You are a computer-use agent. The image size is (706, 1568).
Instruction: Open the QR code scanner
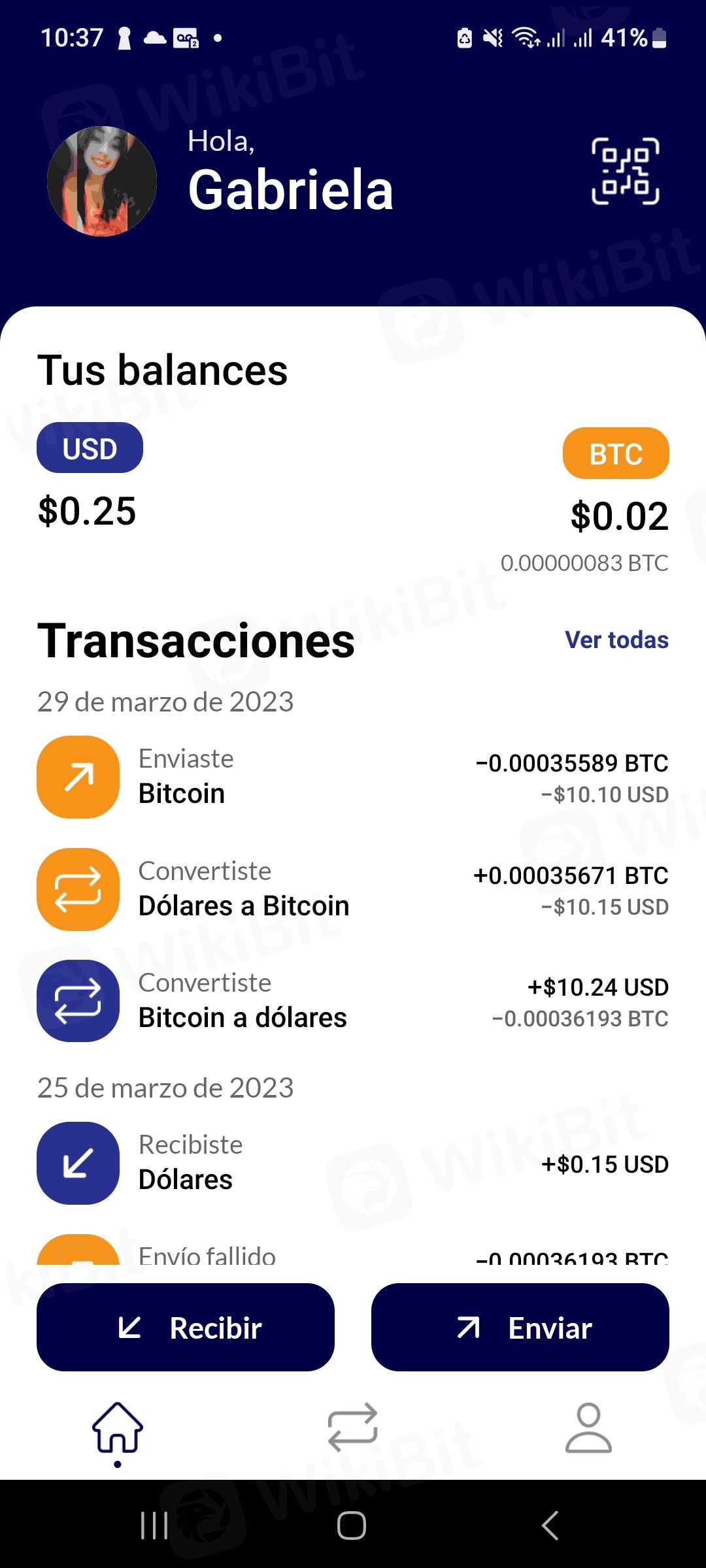tap(625, 171)
